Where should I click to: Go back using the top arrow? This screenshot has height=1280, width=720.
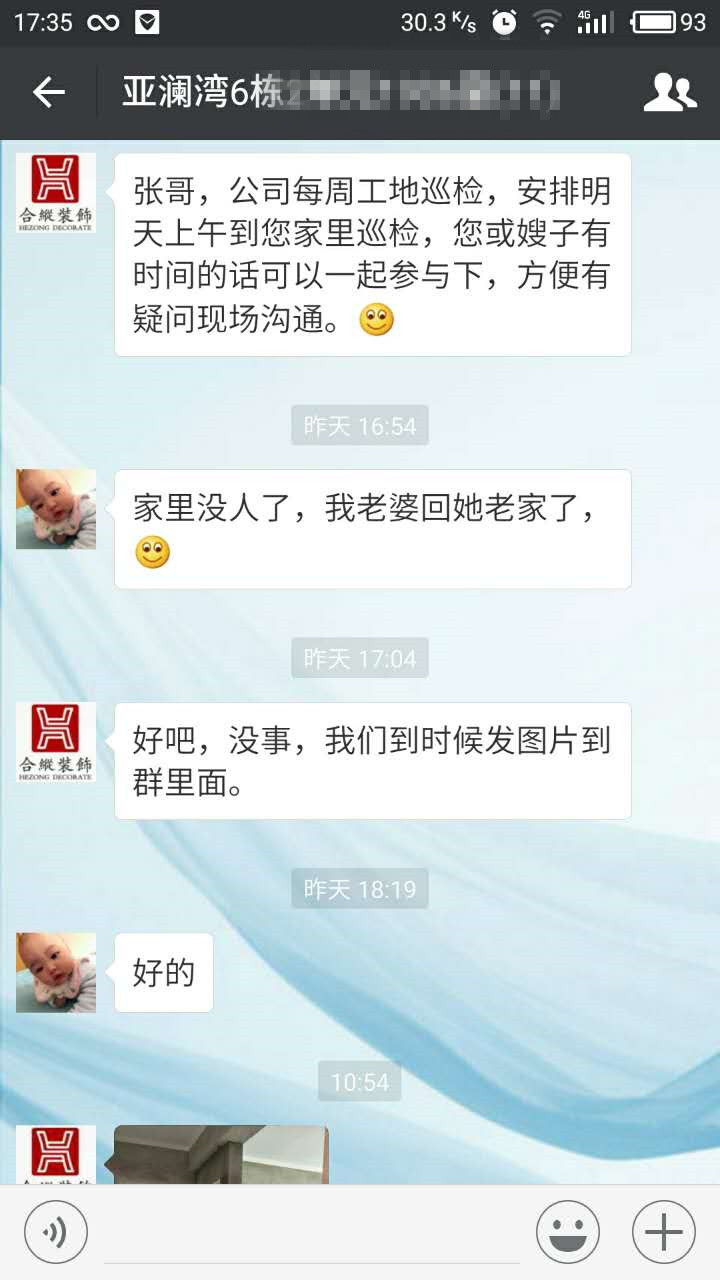[x=48, y=93]
